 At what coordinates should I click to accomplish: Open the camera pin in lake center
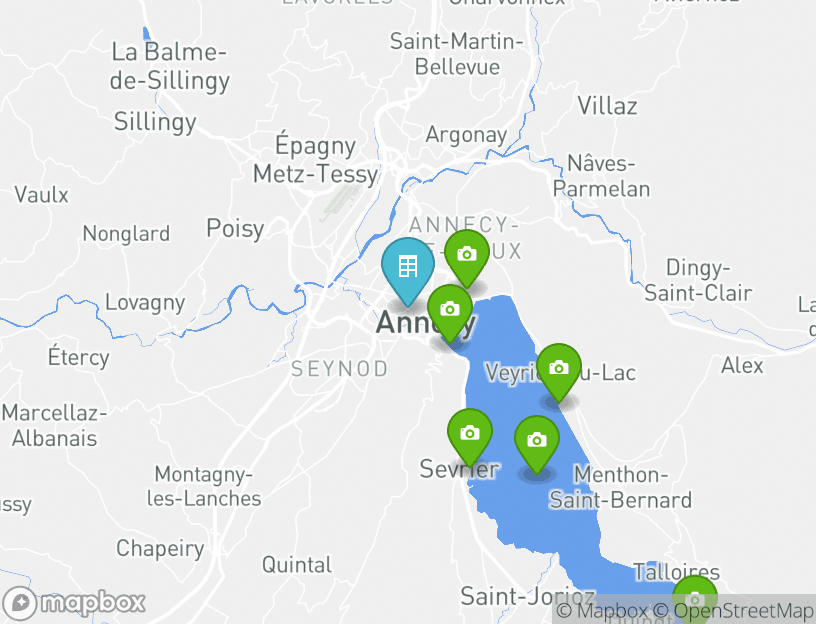[x=536, y=440]
